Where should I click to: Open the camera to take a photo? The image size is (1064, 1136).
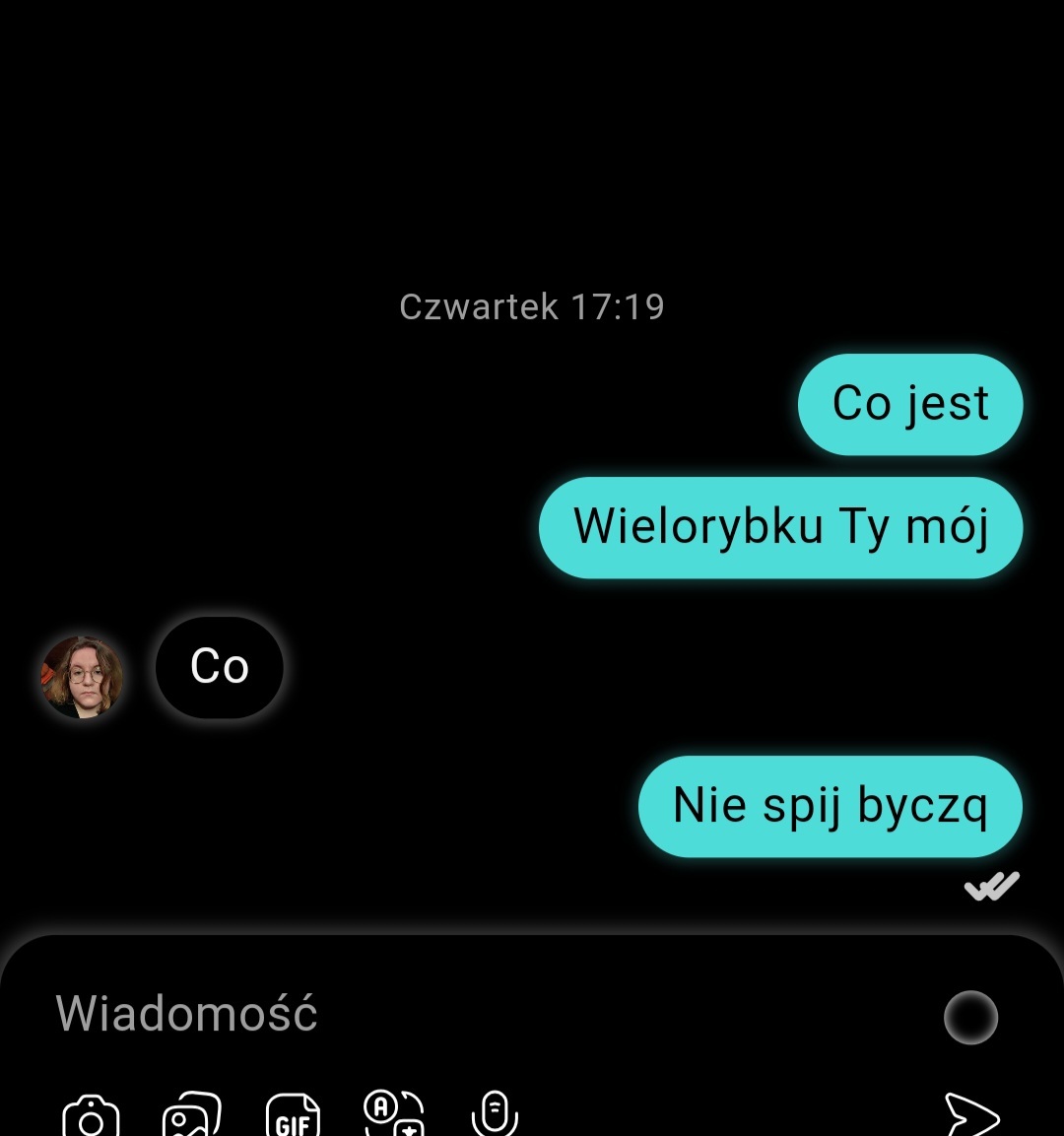(91, 1117)
